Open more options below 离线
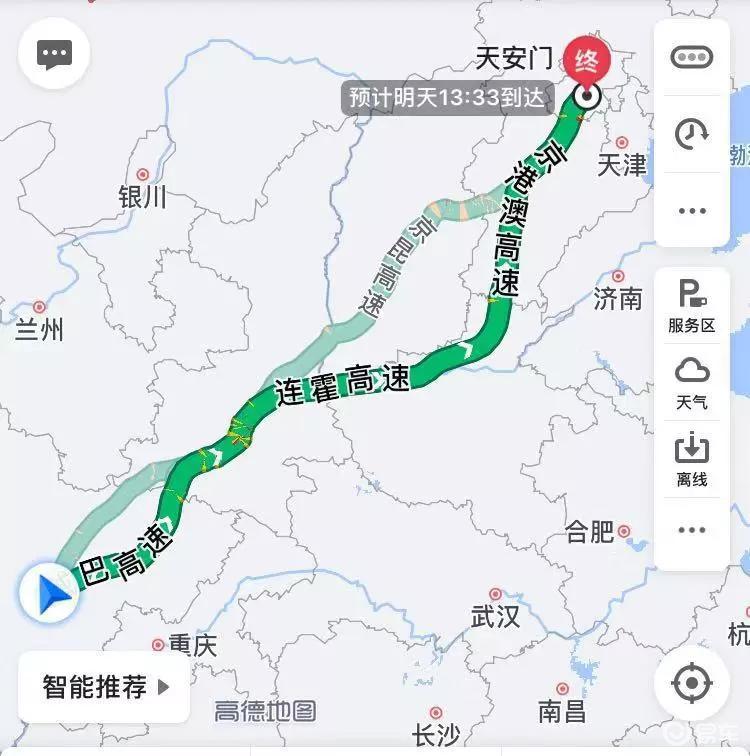The image size is (750, 756). point(692,530)
